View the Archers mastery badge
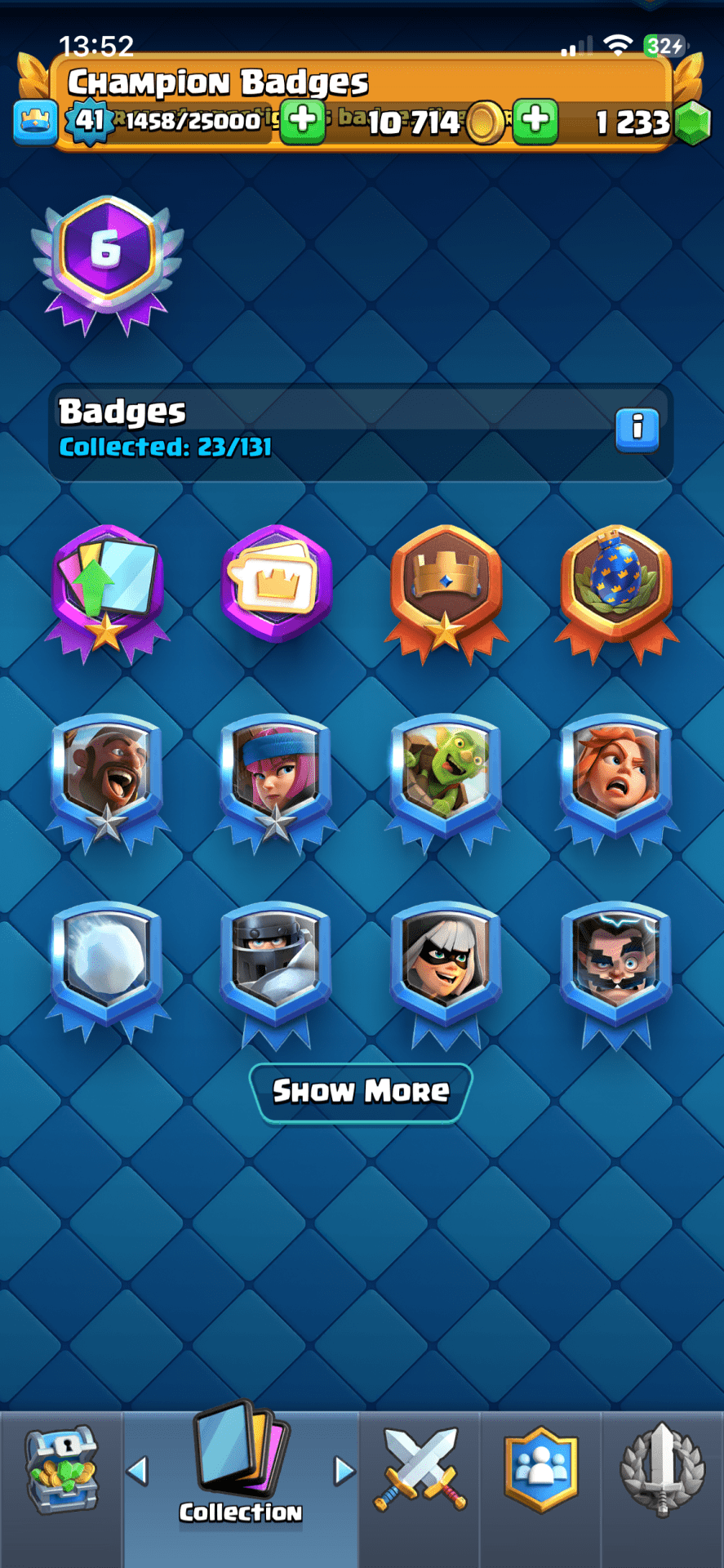This screenshot has height=1568, width=724. pyautogui.click(x=276, y=776)
